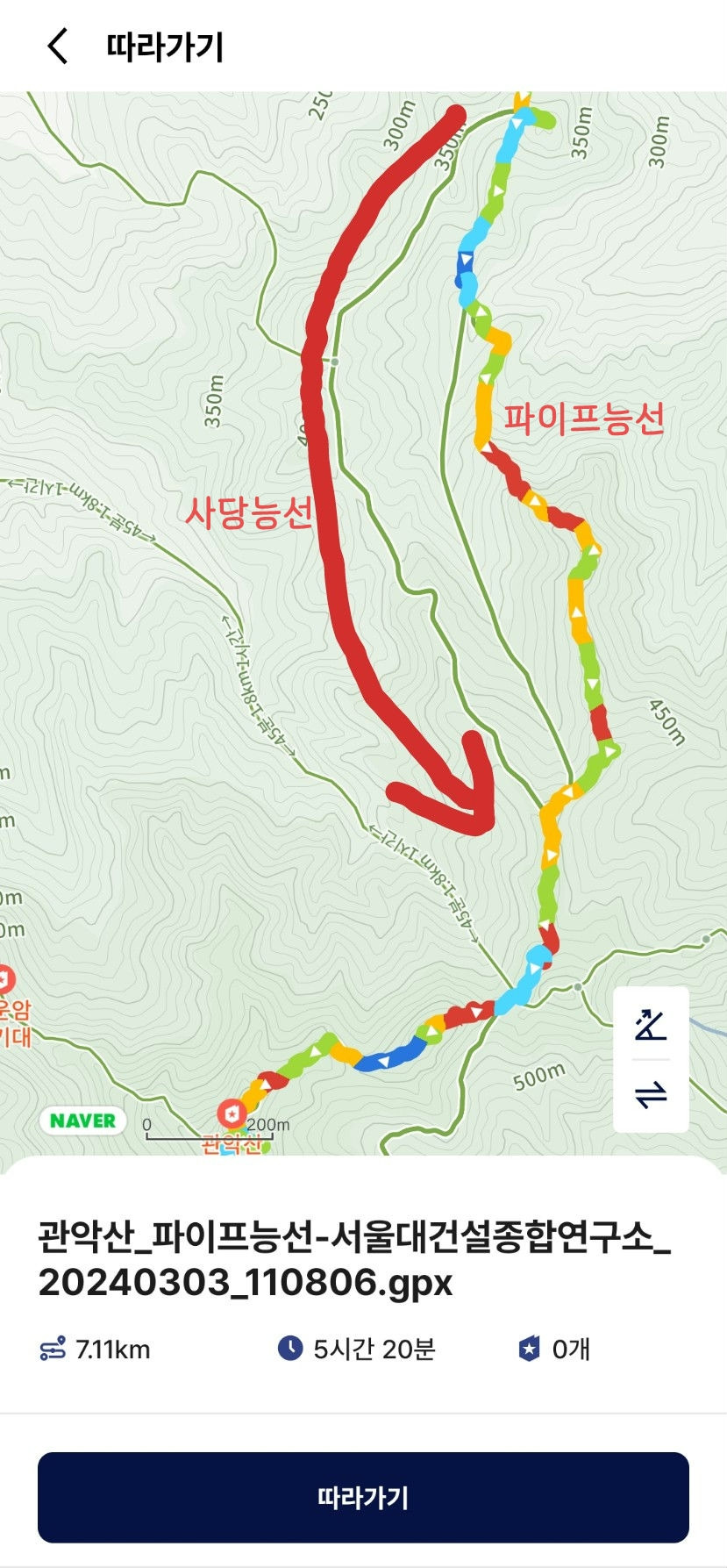Tap the 사당능선 label on the map
The width and height of the screenshot is (727, 1568).
250,514
